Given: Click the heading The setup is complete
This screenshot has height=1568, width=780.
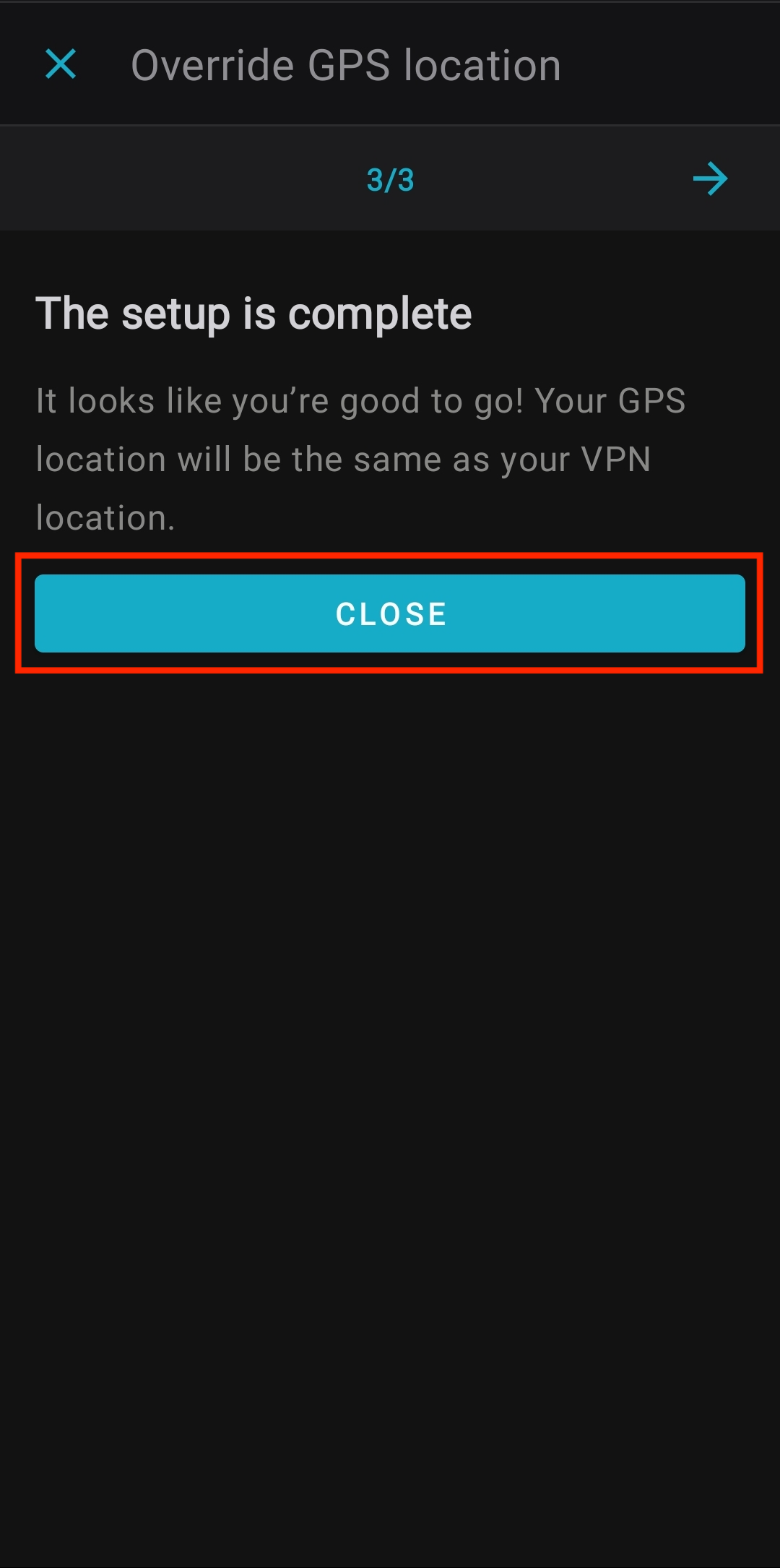Looking at the screenshot, I should click(x=254, y=313).
